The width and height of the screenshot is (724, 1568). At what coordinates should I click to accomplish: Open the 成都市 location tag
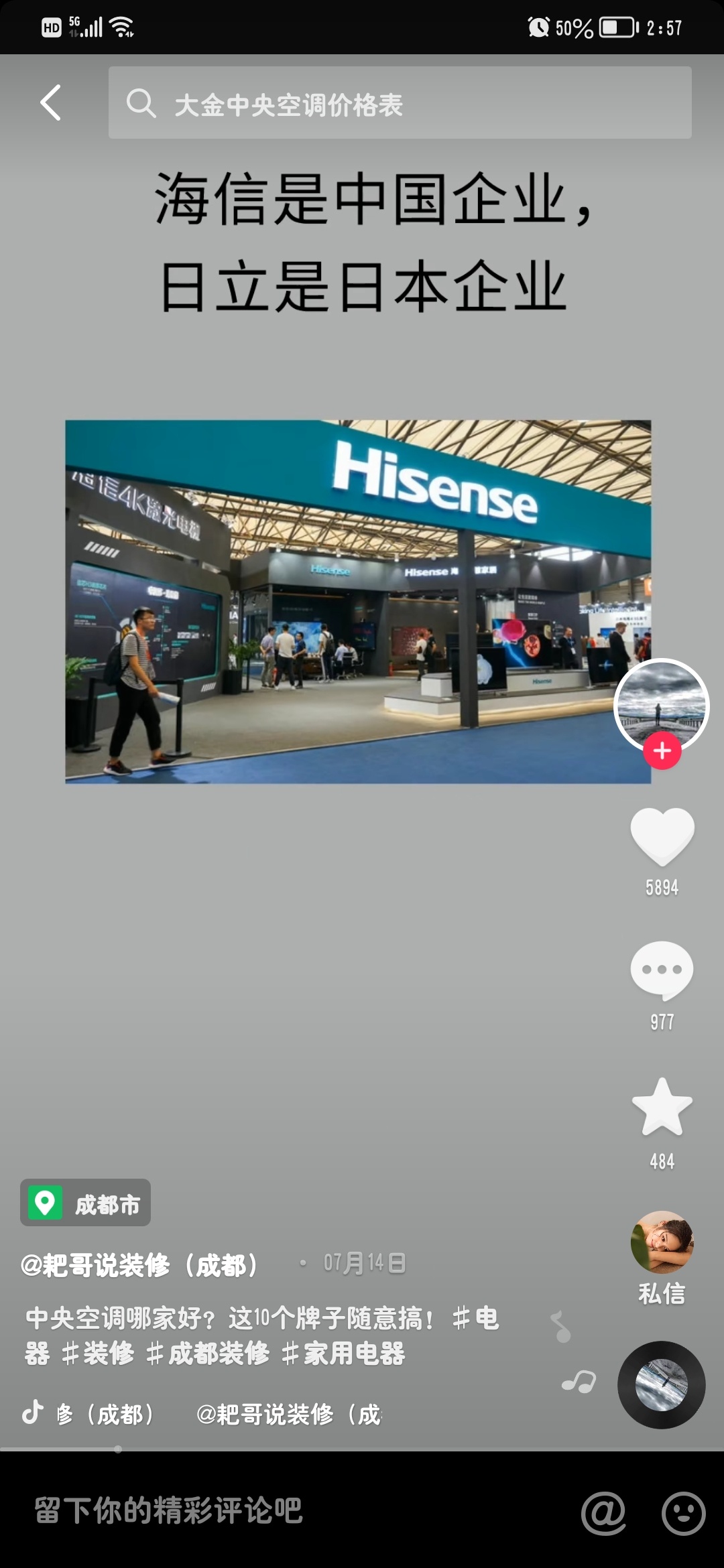[86, 1204]
